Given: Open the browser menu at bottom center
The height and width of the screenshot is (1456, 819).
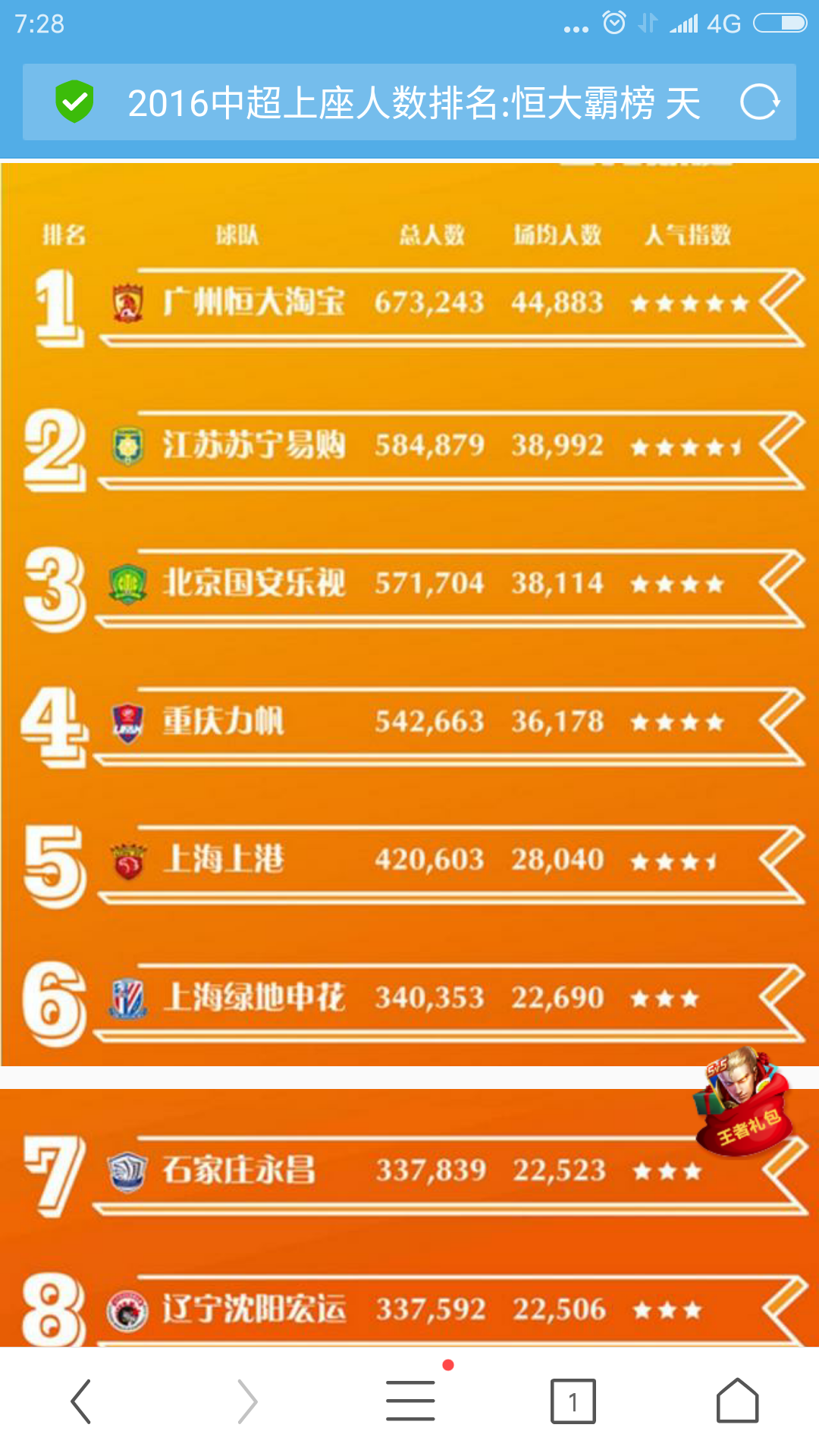Looking at the screenshot, I should (x=409, y=1399).
